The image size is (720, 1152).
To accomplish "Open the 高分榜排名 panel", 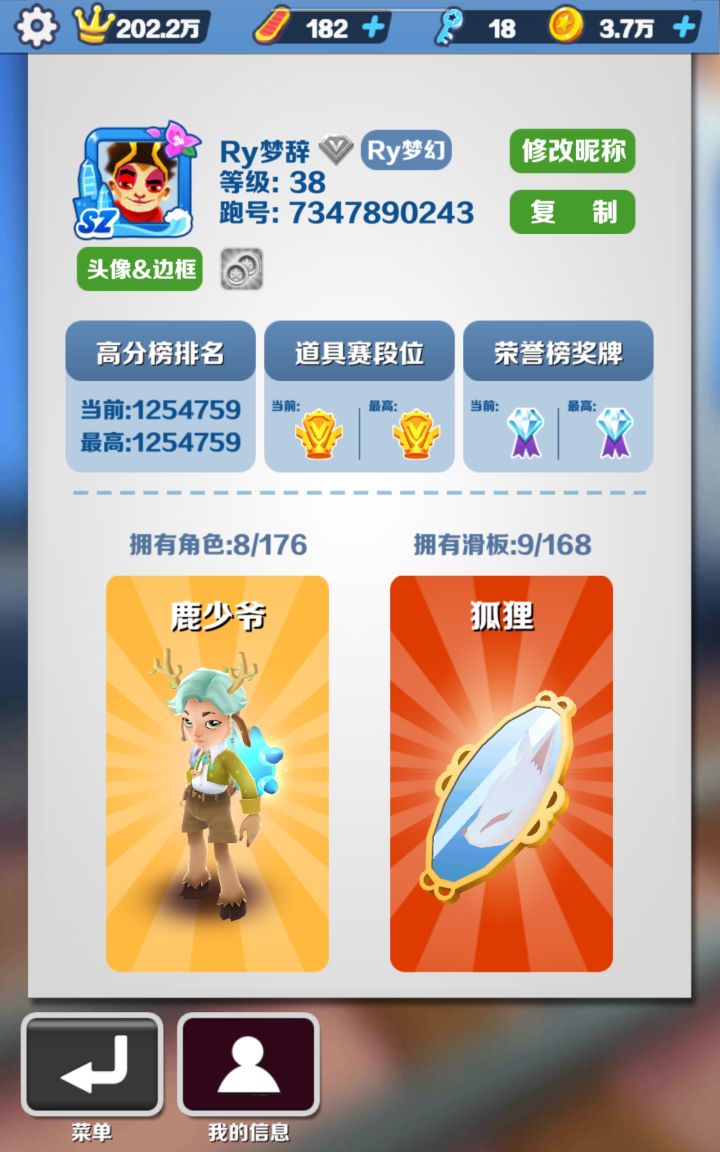I will tap(161, 352).
